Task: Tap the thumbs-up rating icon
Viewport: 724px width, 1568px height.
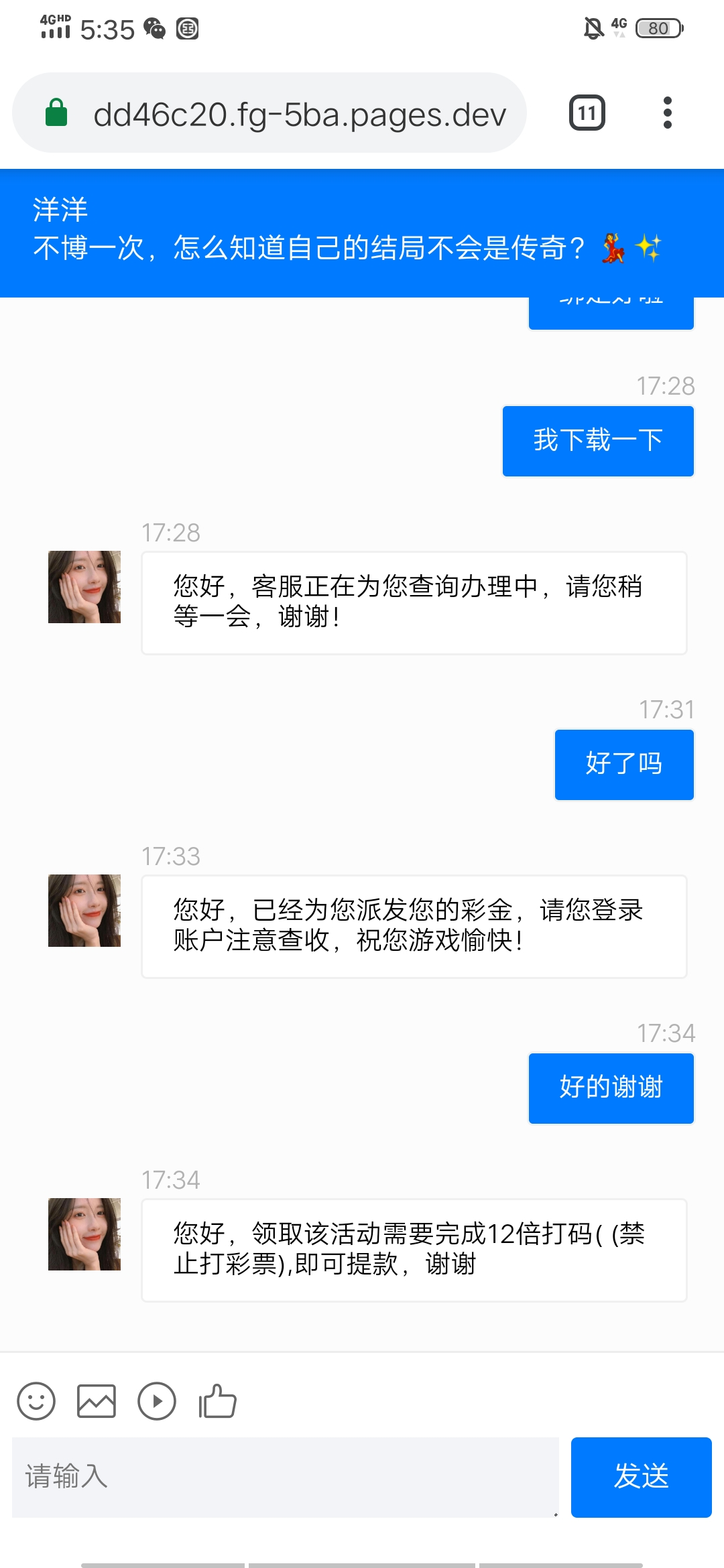Action: [217, 1401]
